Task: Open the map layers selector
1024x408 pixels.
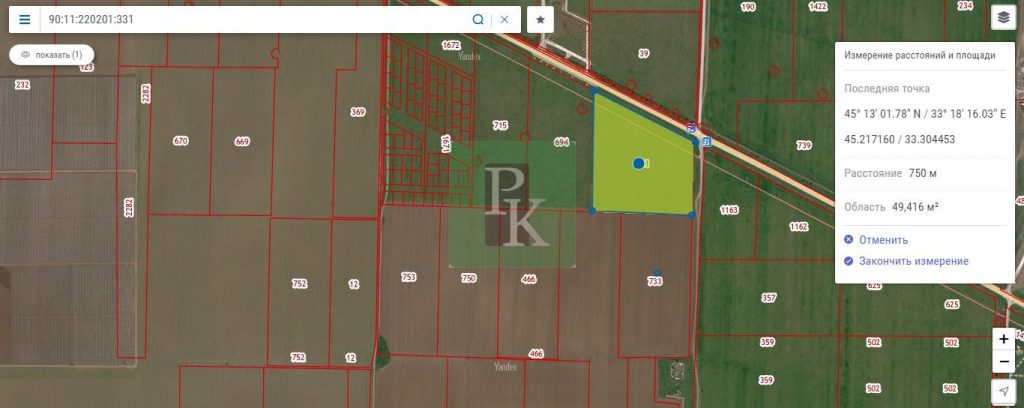Action: tap(1003, 17)
